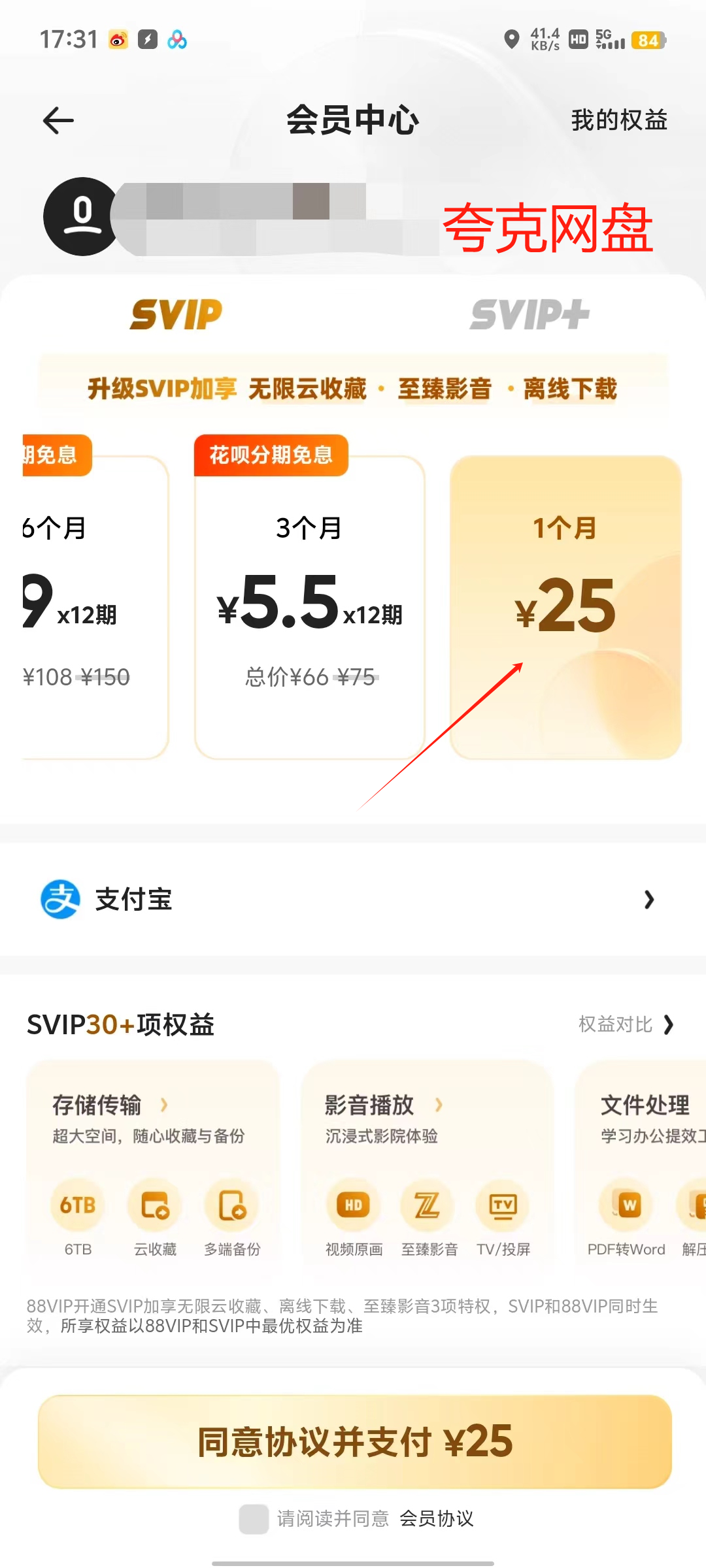Check the 请阅读并同意 agreement checkbox
Image resolution: width=706 pixels, height=1568 pixels.
tap(254, 1518)
